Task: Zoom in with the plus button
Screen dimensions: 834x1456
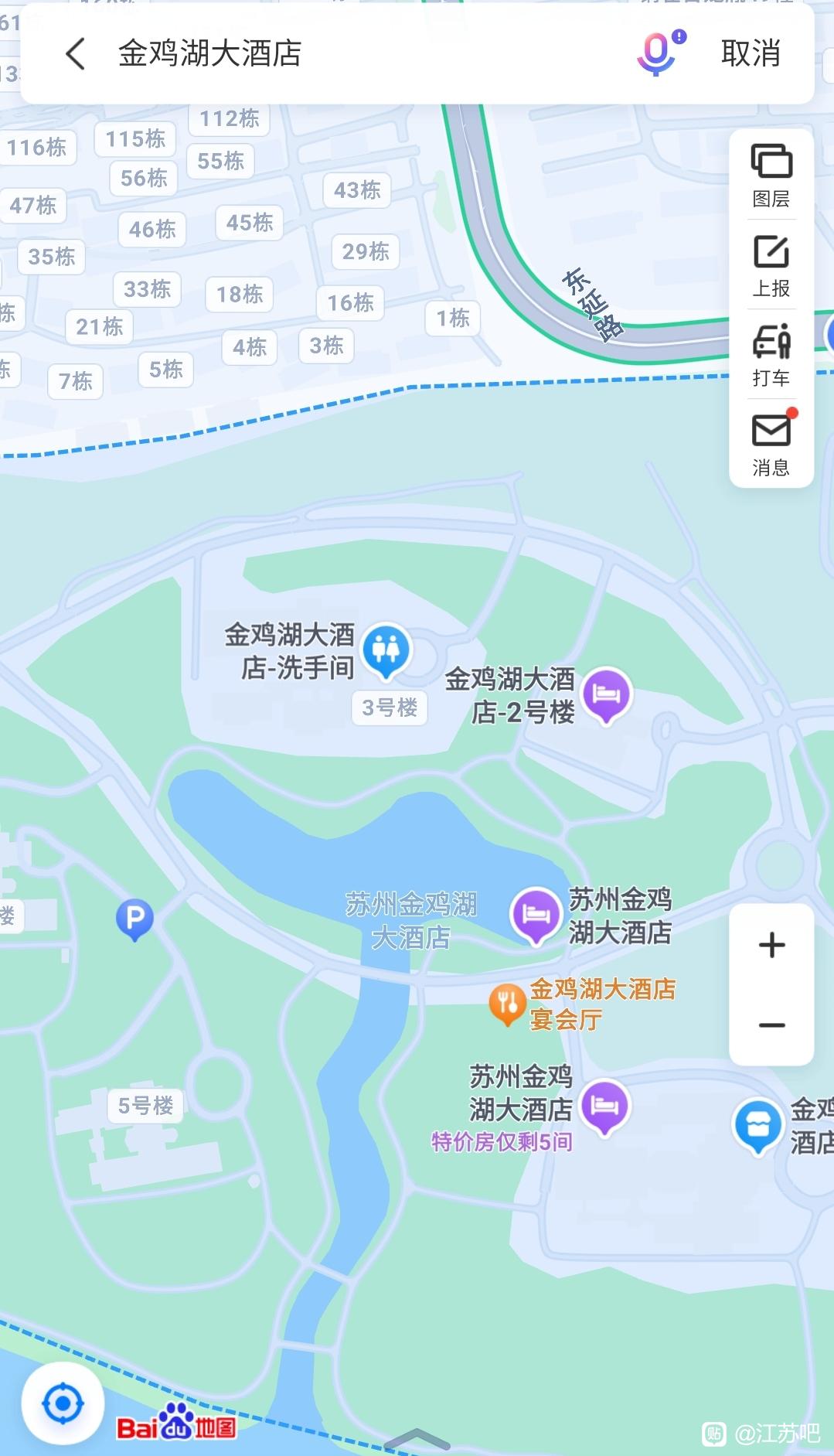Action: (x=771, y=945)
